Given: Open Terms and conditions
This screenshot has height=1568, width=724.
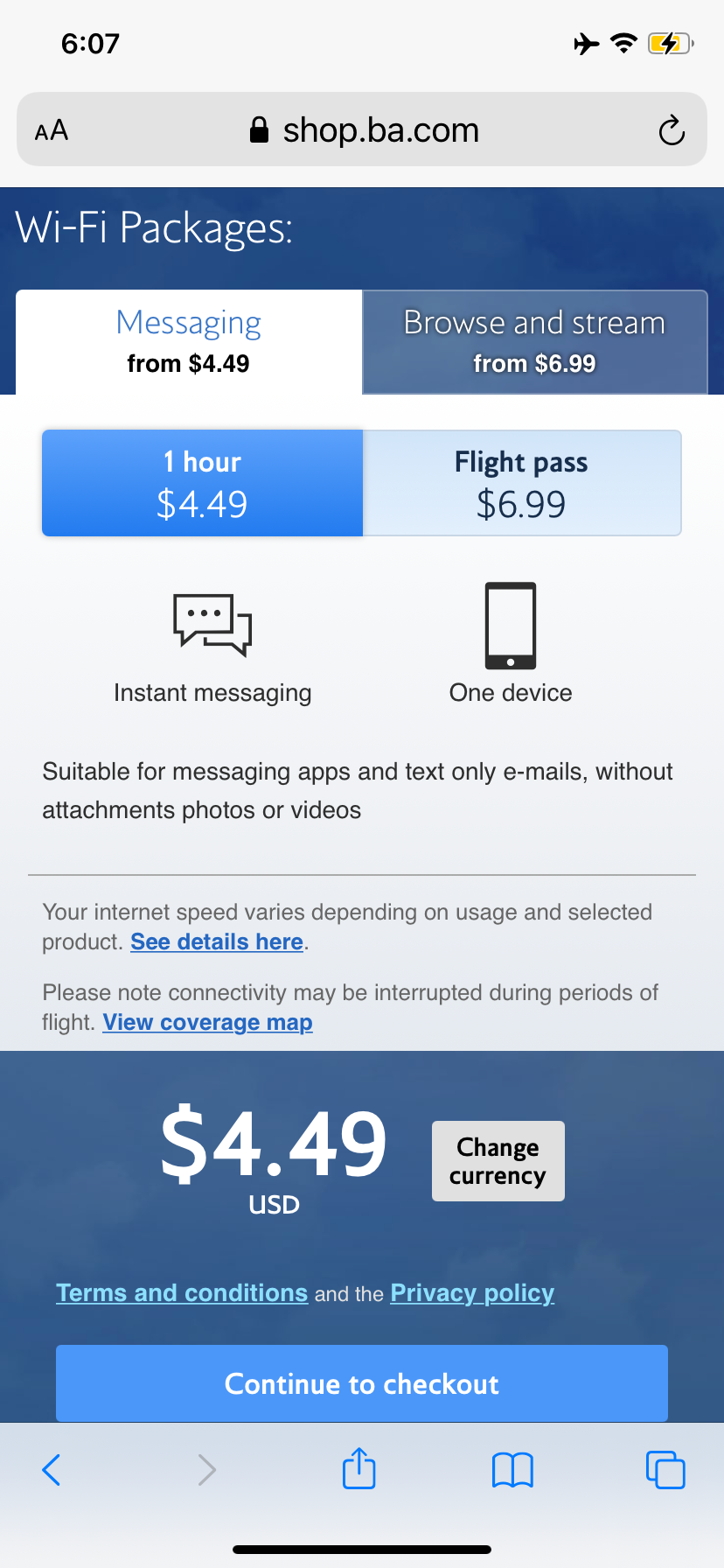Looking at the screenshot, I should click(182, 1293).
